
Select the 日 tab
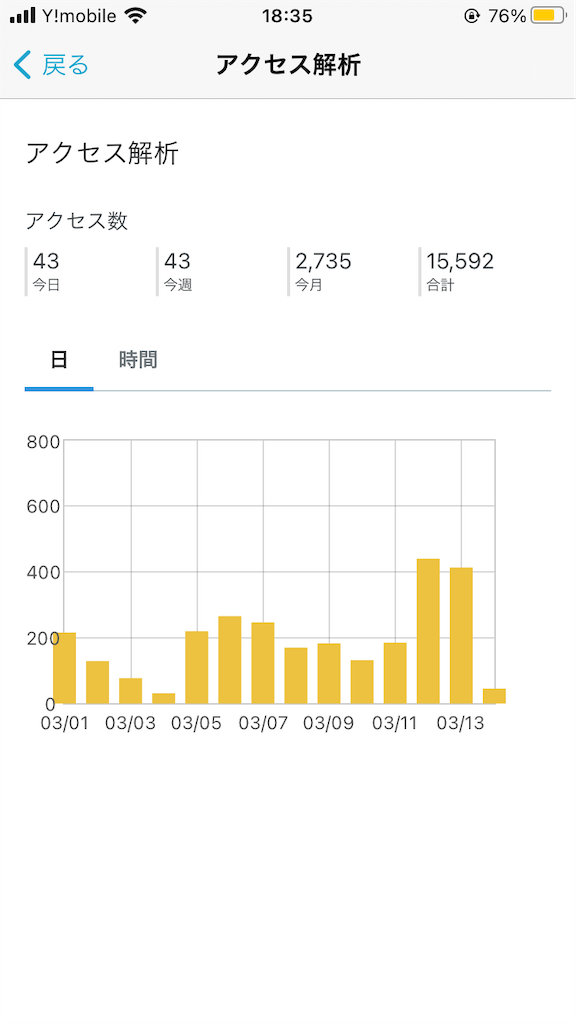click(59, 360)
